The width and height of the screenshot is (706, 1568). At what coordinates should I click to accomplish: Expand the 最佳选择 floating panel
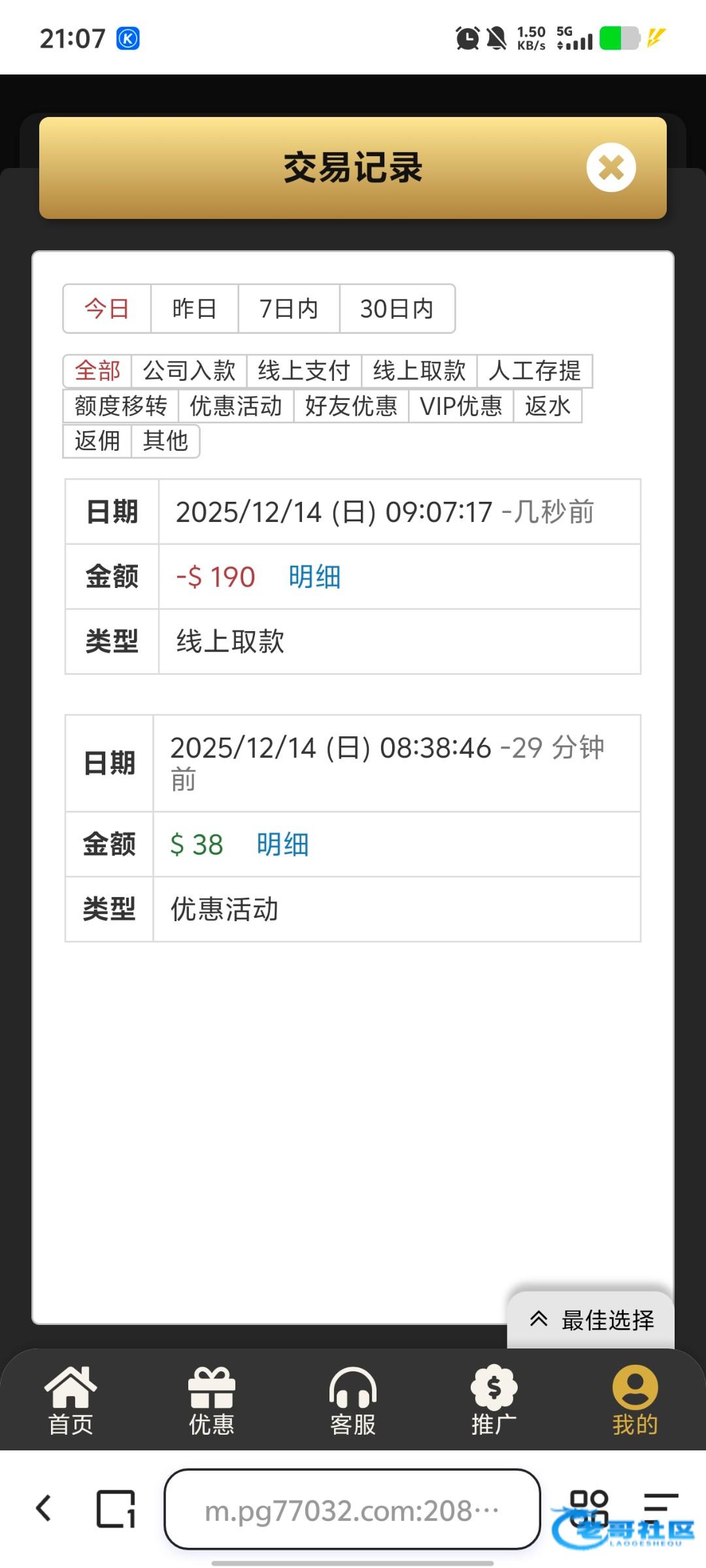pyautogui.click(x=591, y=1320)
